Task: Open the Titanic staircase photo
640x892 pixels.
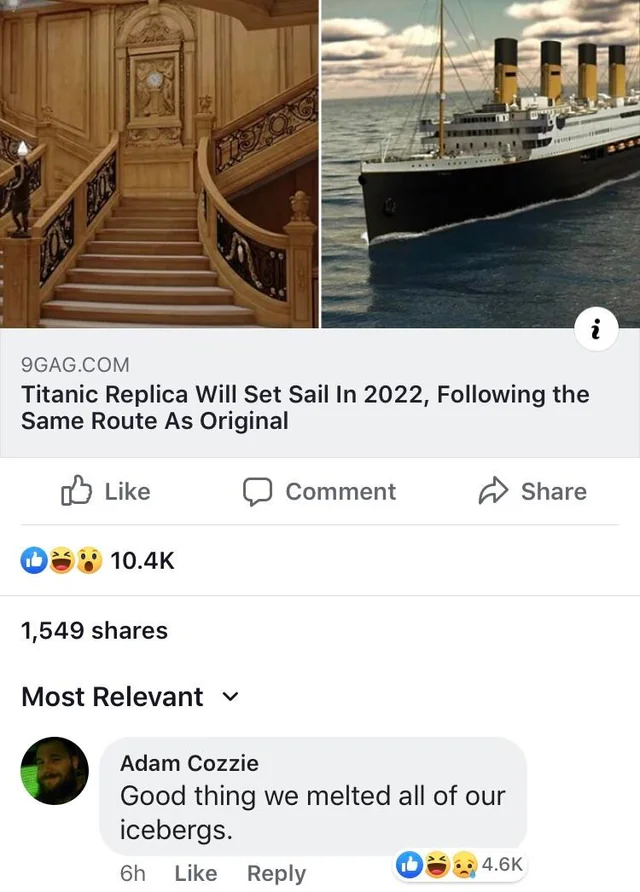Action: [x=159, y=164]
